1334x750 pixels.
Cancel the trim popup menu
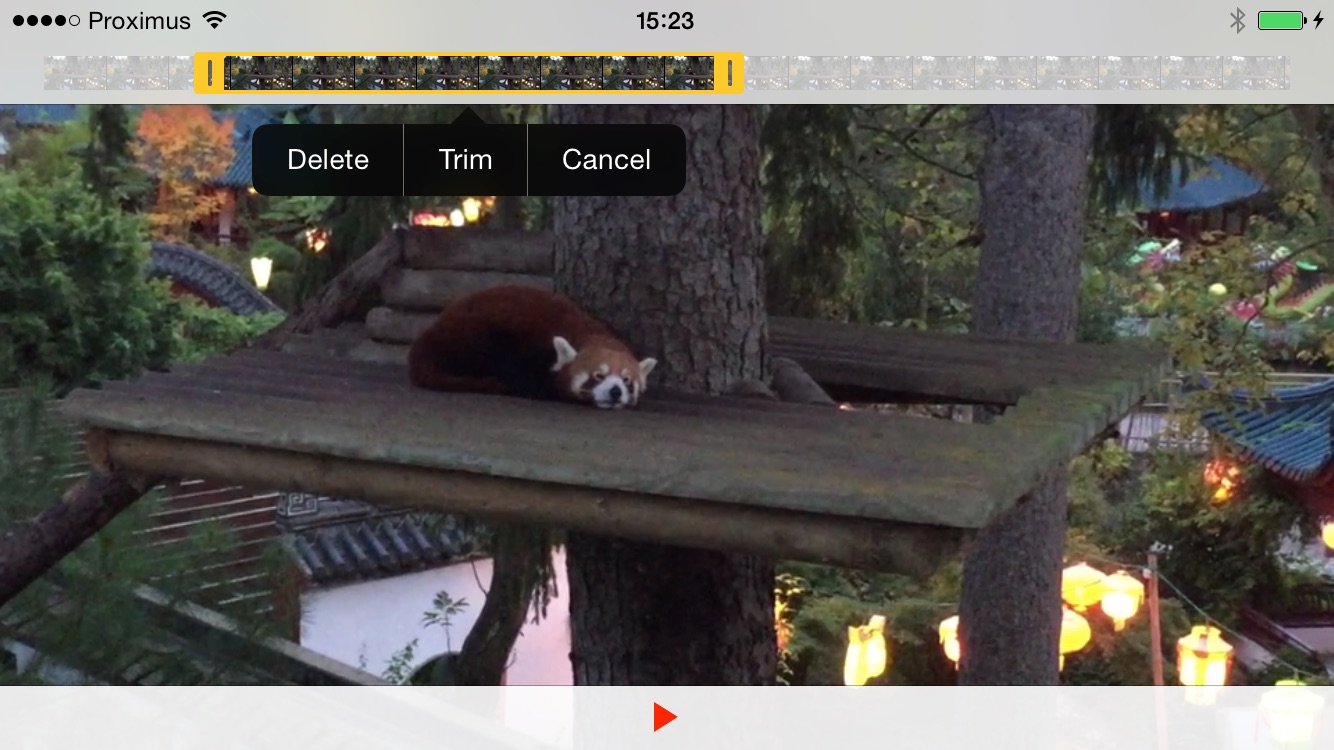coord(607,160)
